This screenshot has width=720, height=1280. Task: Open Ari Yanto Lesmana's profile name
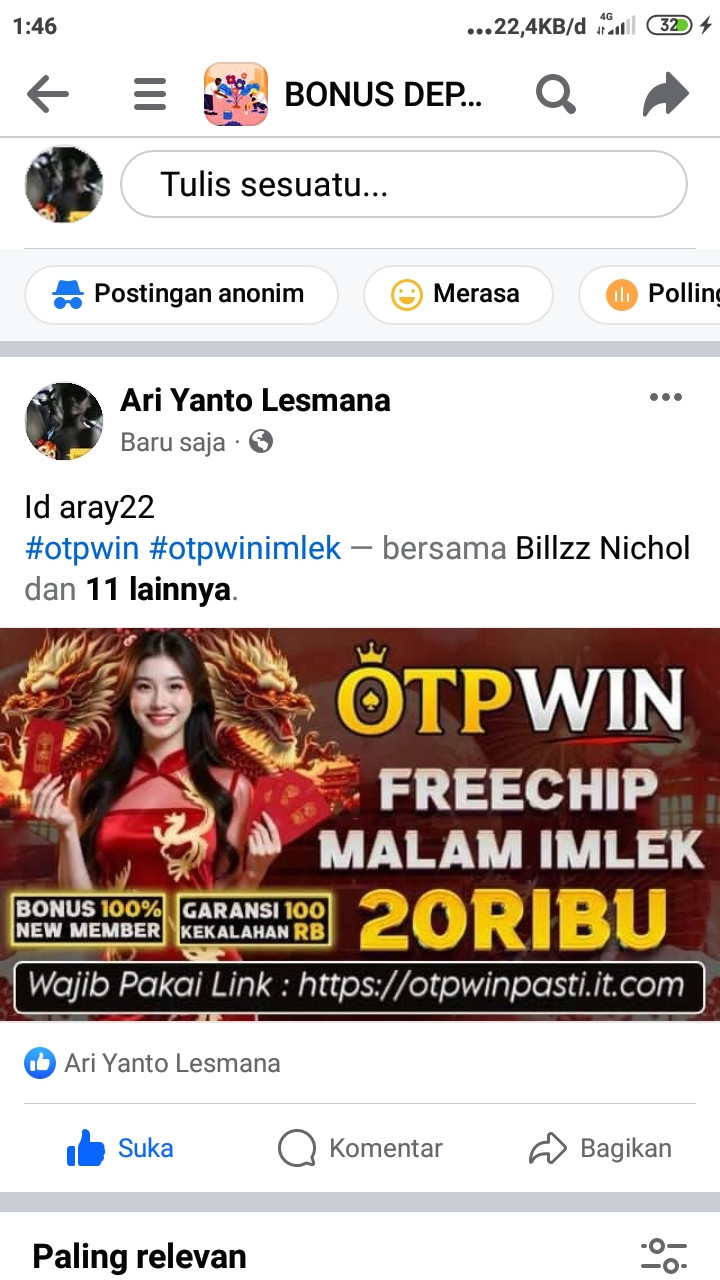click(255, 401)
